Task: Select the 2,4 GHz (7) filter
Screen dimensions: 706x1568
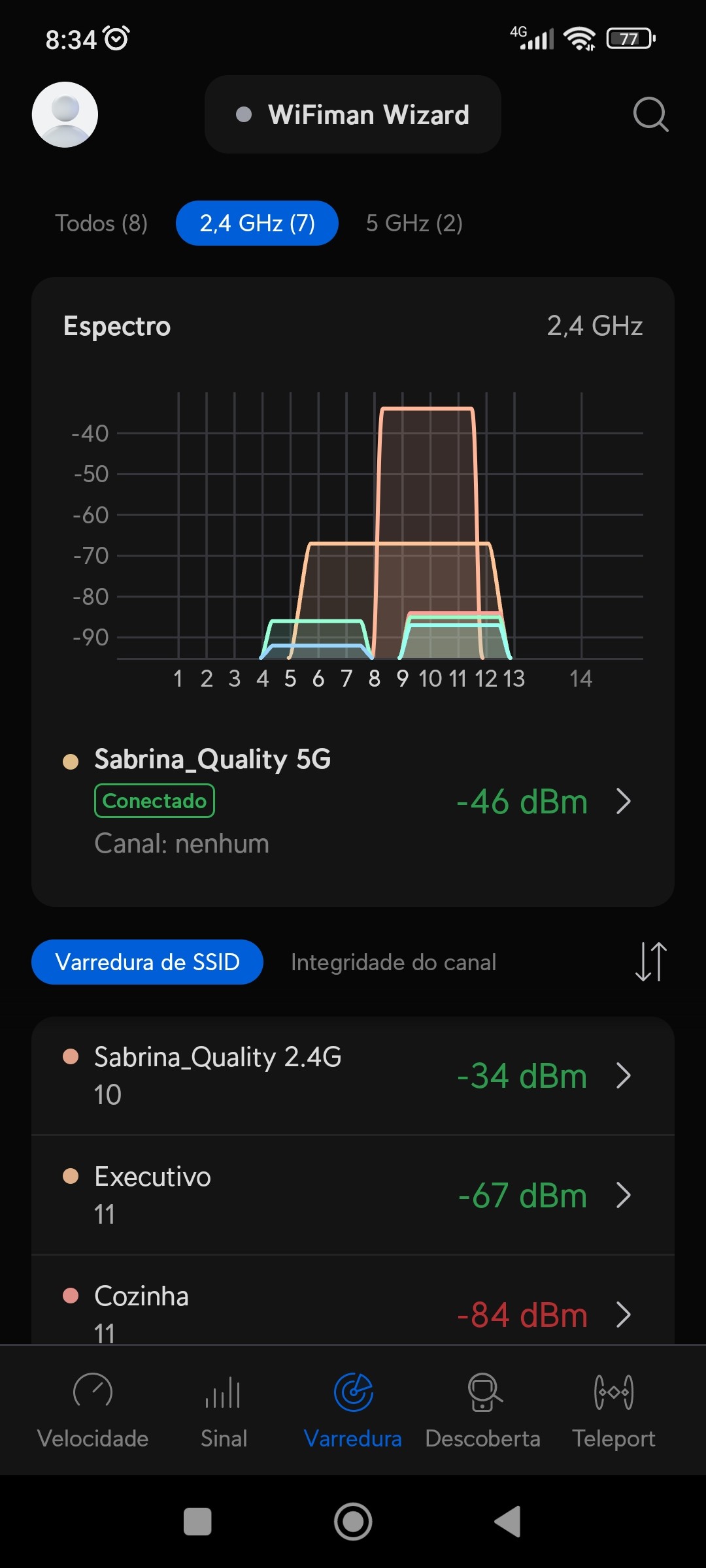Action: click(x=257, y=223)
